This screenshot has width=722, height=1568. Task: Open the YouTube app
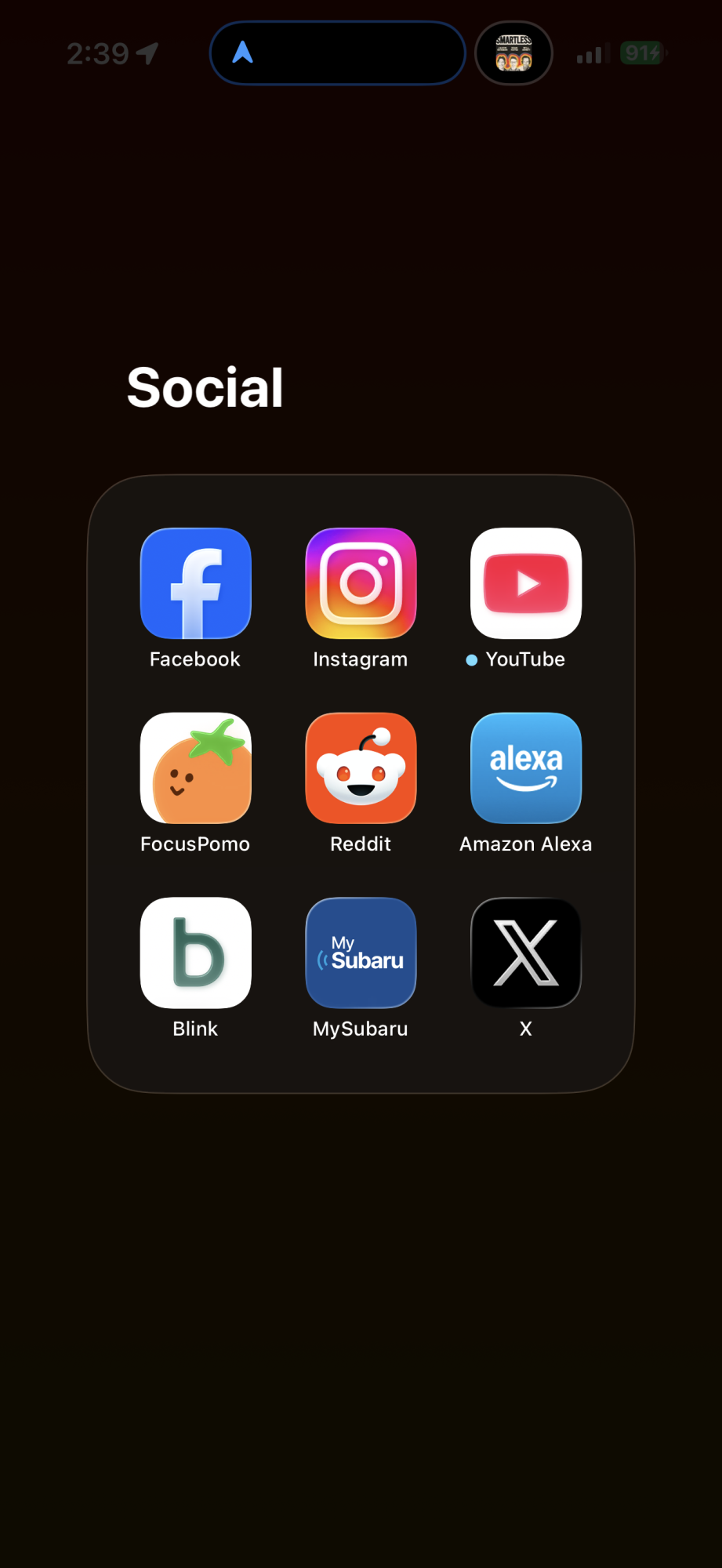click(x=525, y=583)
